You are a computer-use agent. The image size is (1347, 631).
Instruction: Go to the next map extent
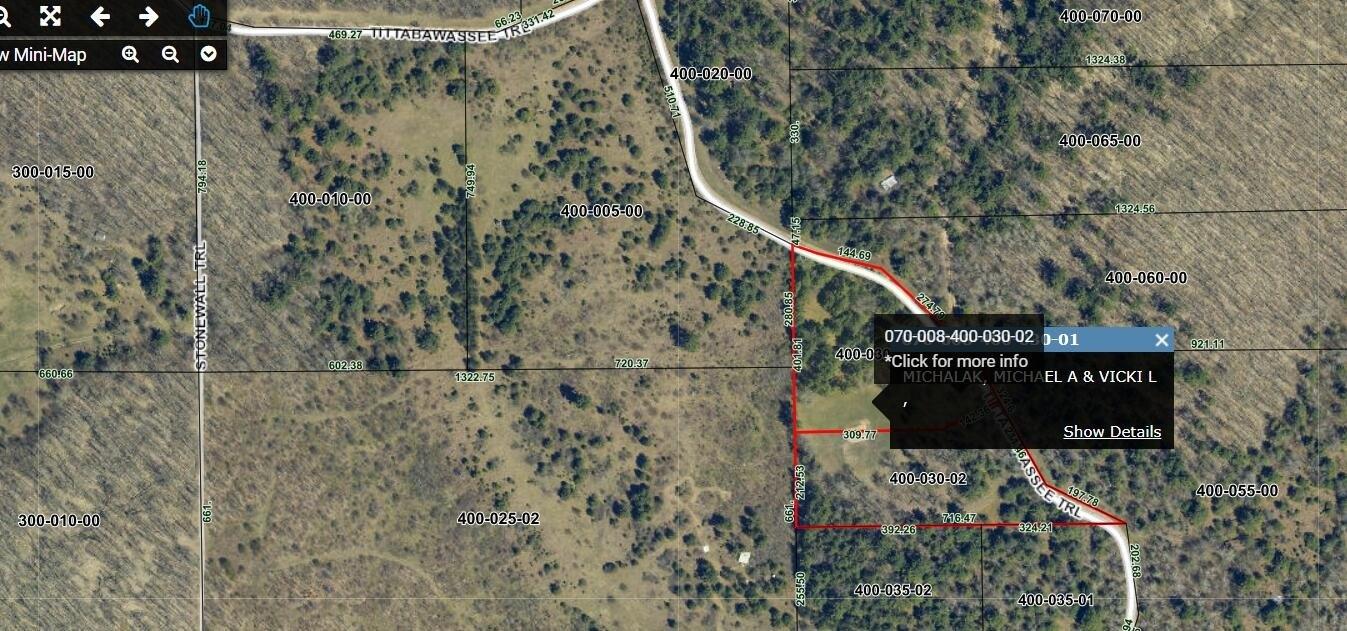point(148,16)
